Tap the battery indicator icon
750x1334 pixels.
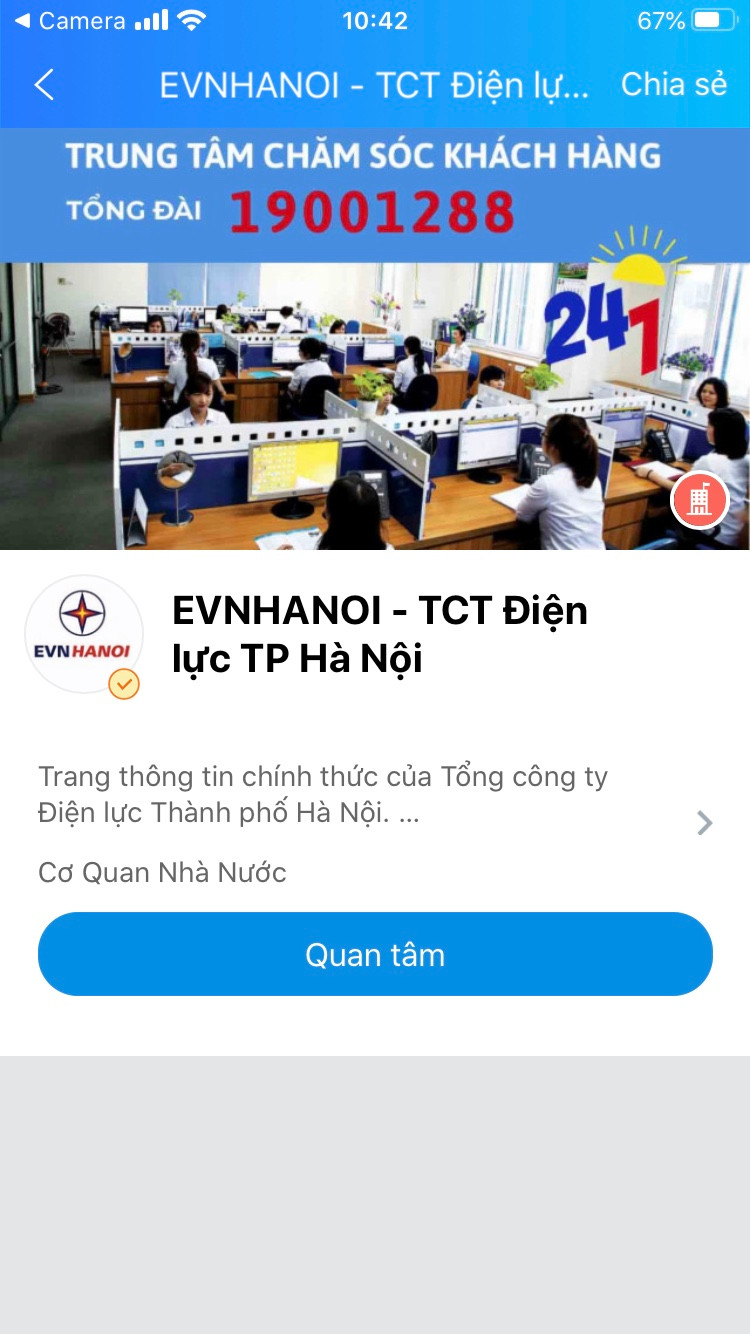coord(712,19)
